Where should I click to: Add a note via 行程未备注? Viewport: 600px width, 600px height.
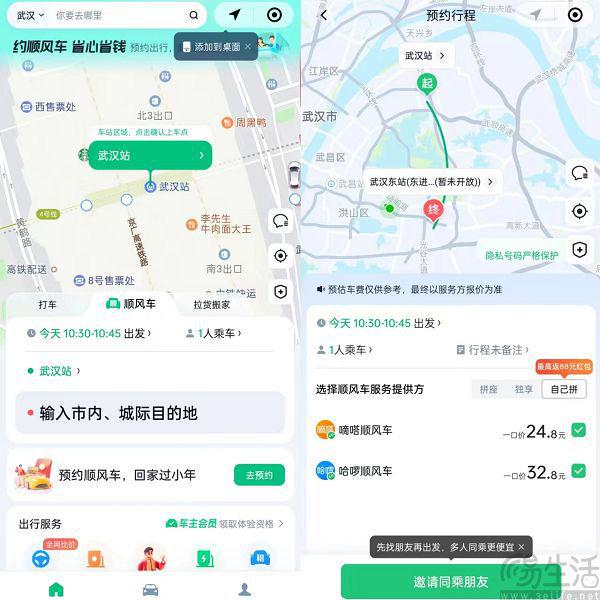point(494,350)
